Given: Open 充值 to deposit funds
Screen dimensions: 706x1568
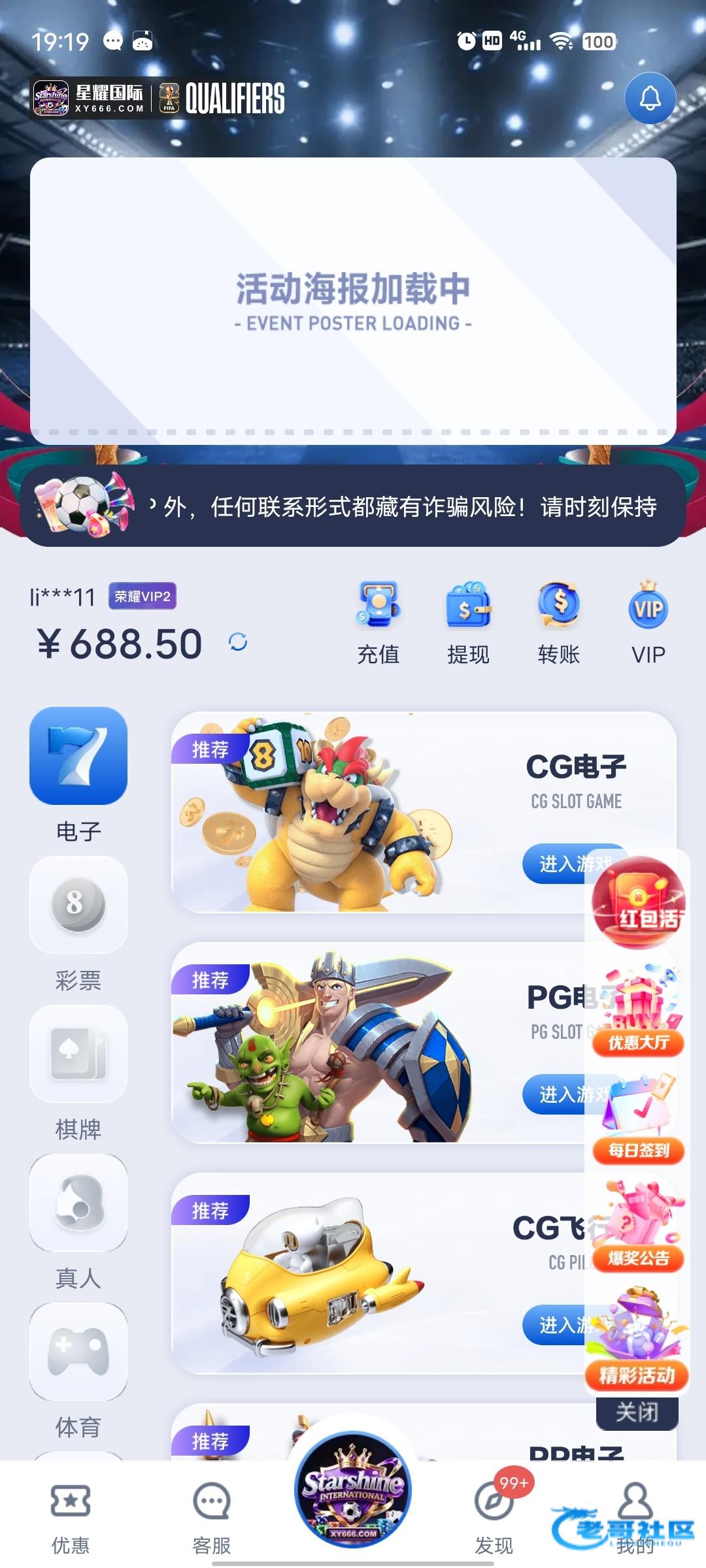Looking at the screenshot, I should click(x=378, y=622).
